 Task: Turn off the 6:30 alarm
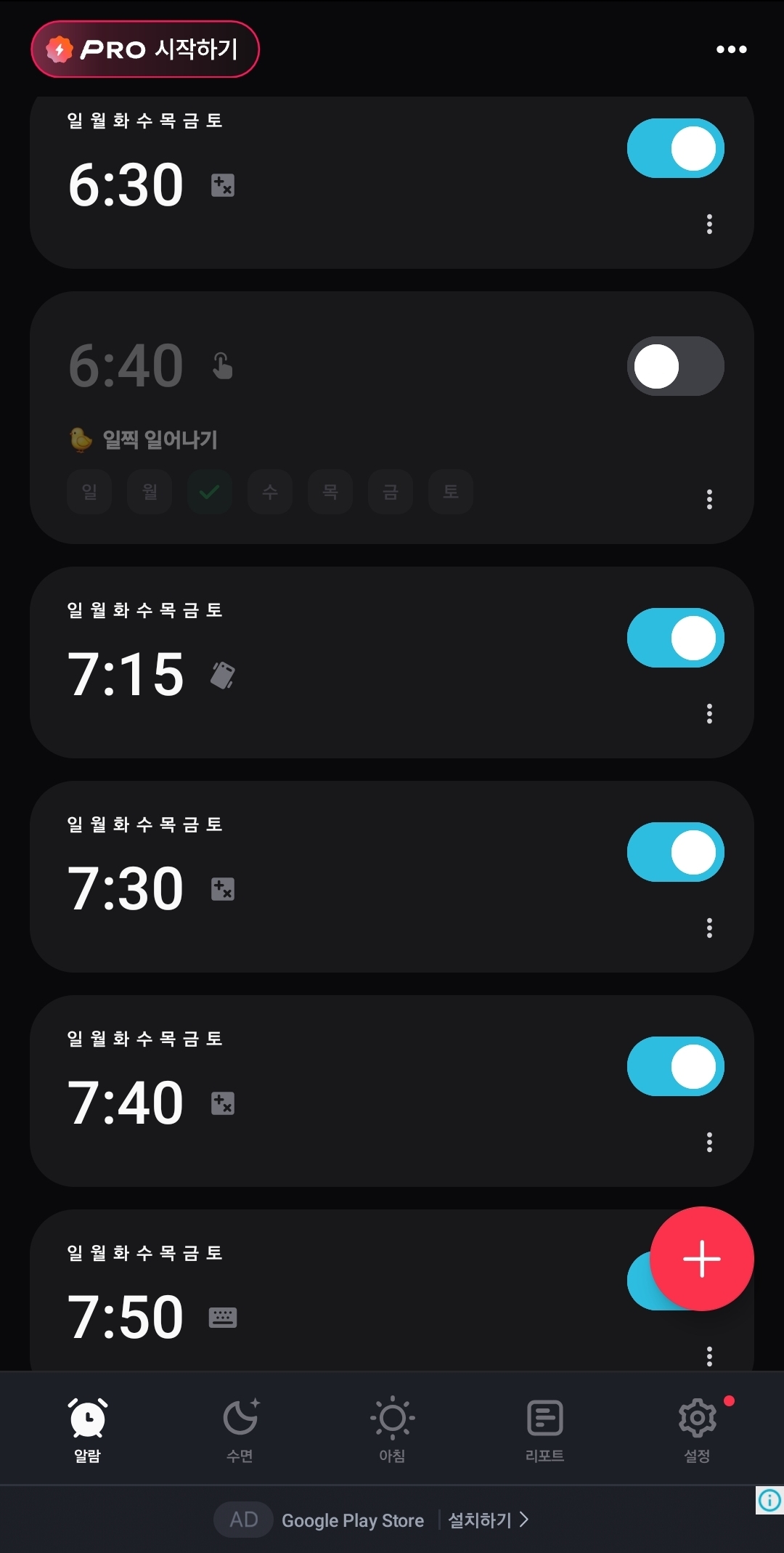675,149
